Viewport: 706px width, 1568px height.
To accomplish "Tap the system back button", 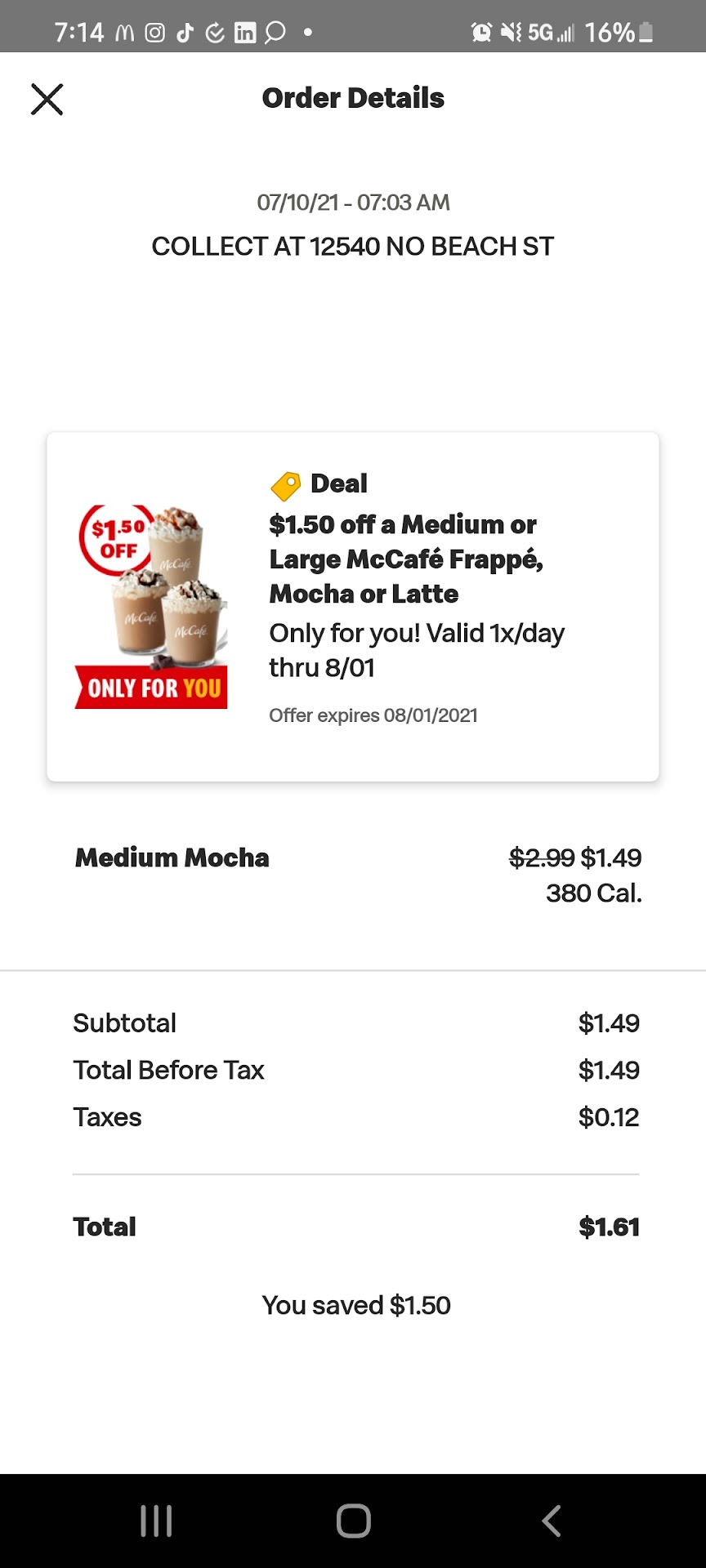I will (x=552, y=1521).
